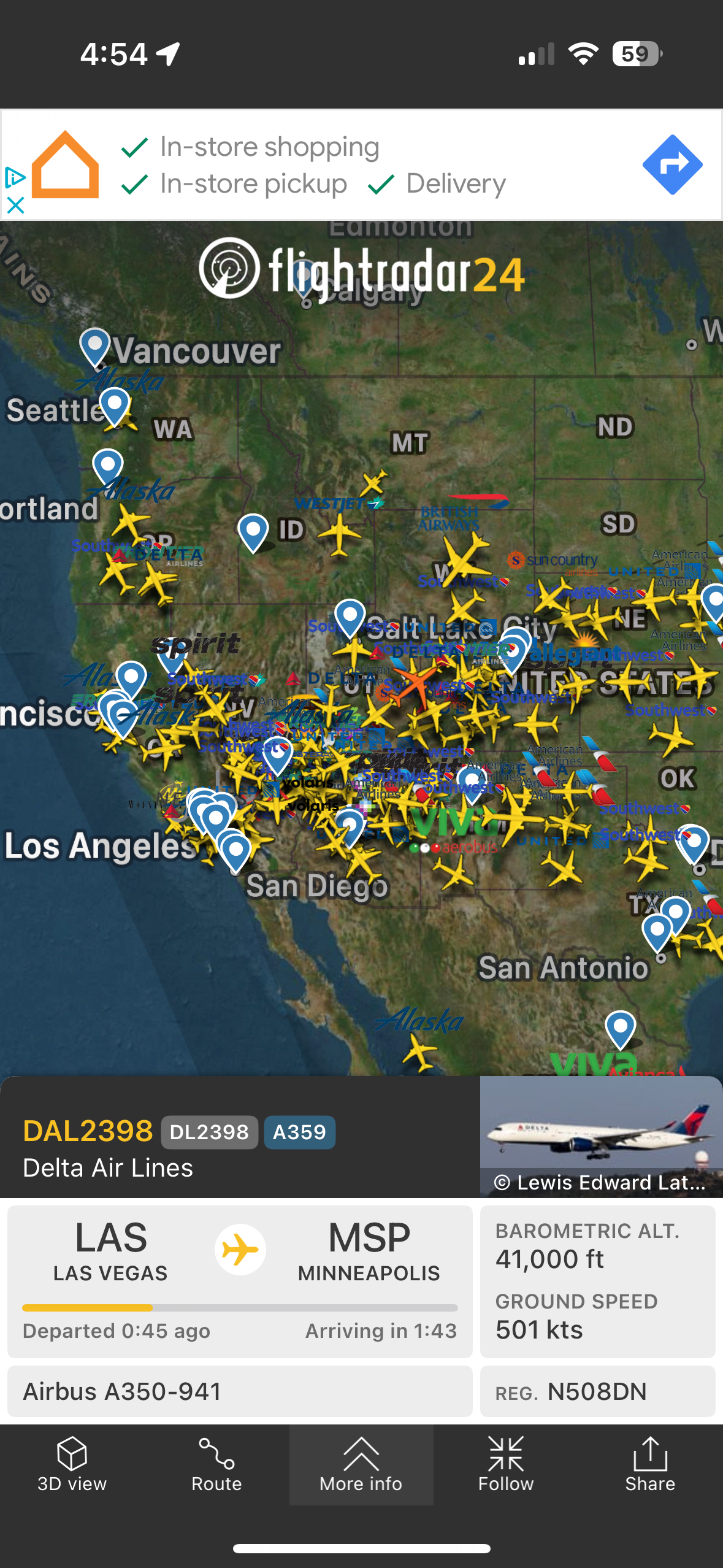Tap the AdChoices info icon
723x1568 pixels.
15,178
